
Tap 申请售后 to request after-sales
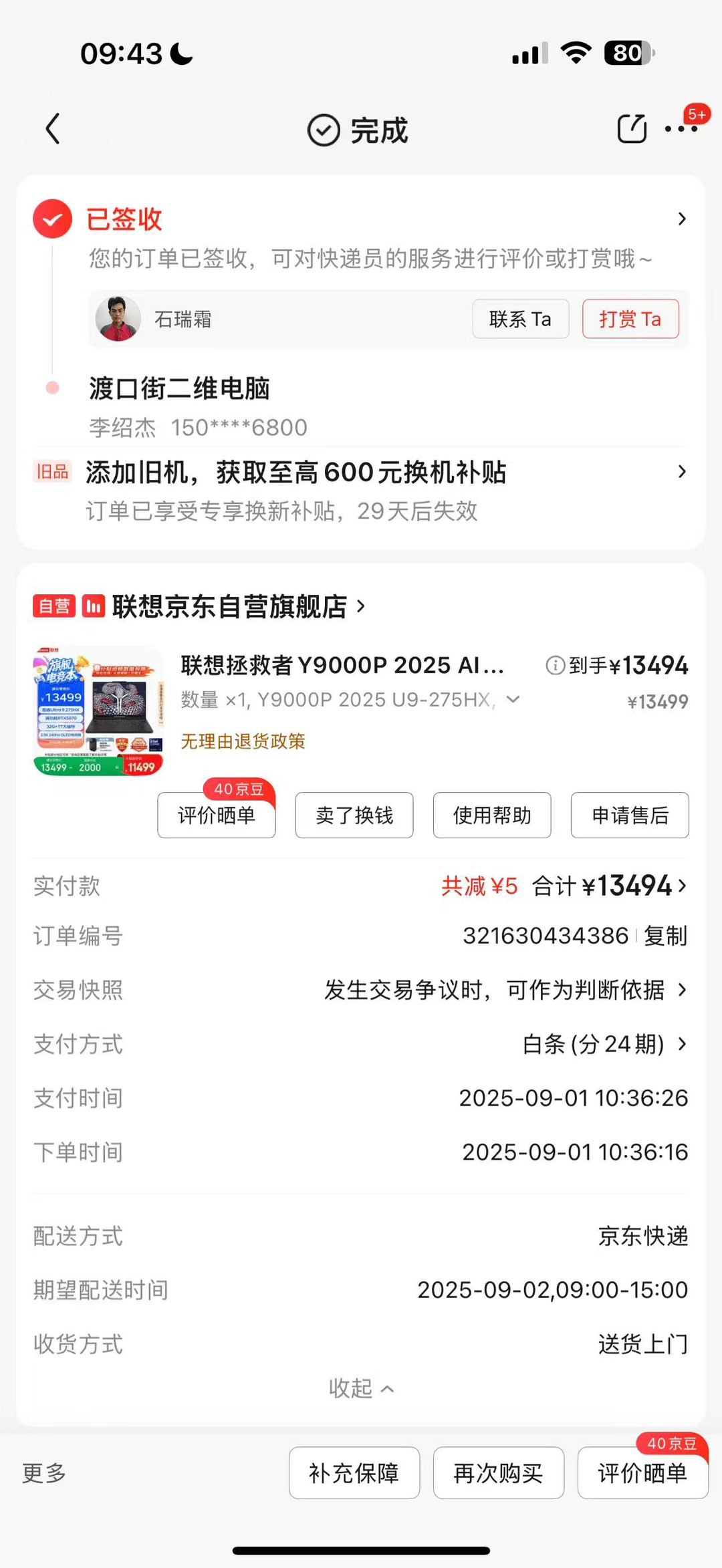click(x=630, y=815)
